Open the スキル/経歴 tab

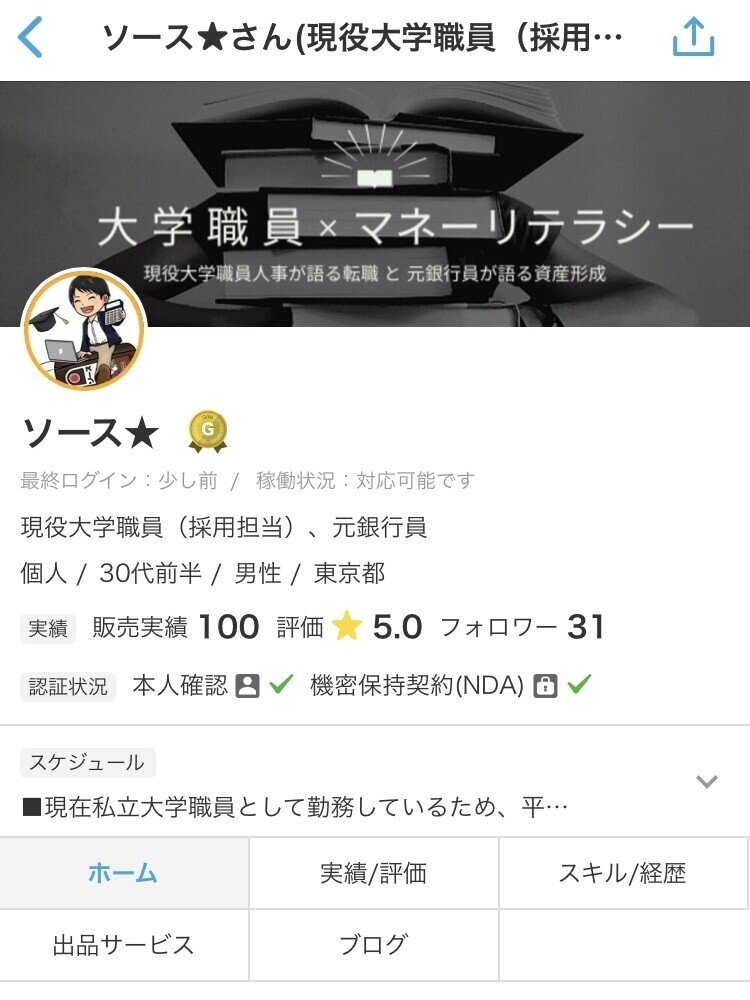(x=622, y=872)
